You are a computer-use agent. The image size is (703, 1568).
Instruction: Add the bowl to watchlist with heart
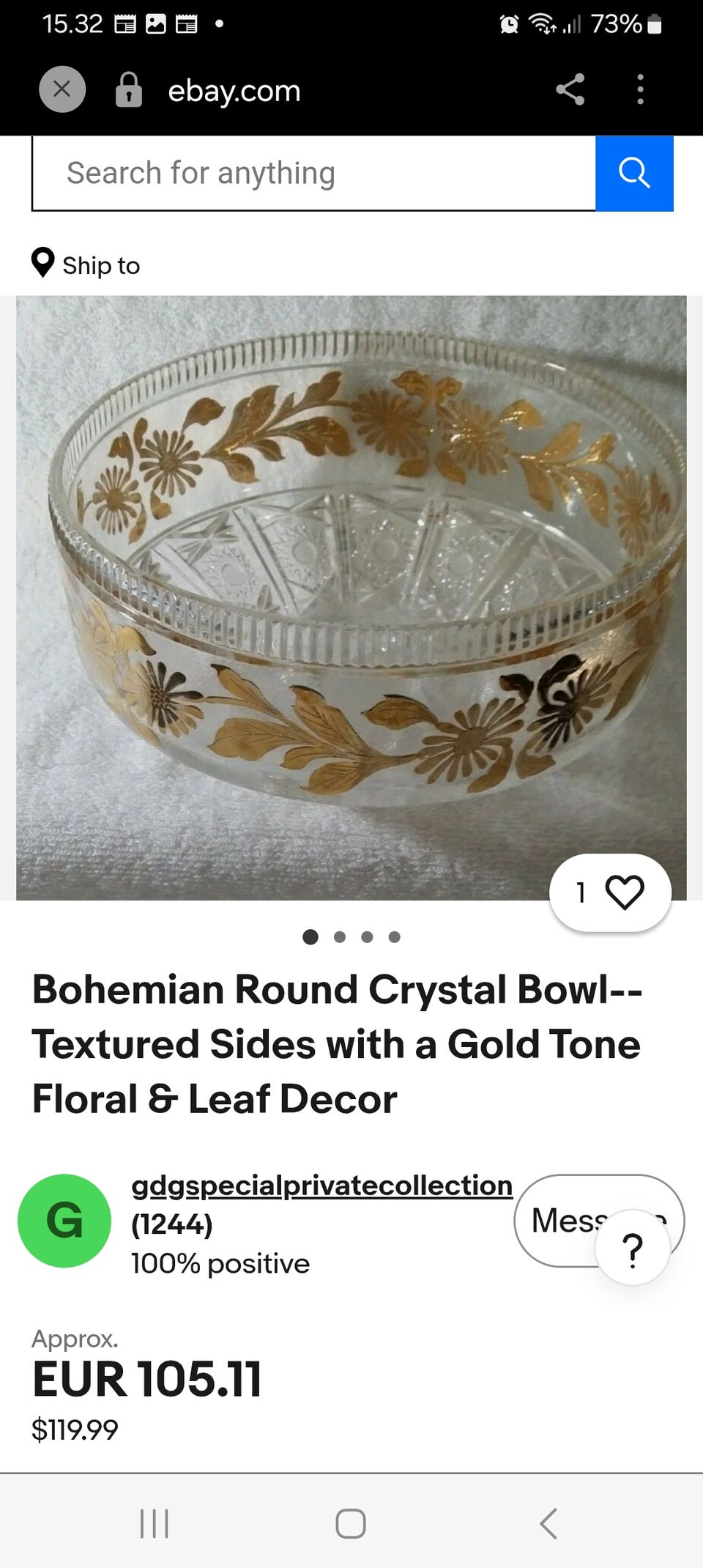coord(610,892)
